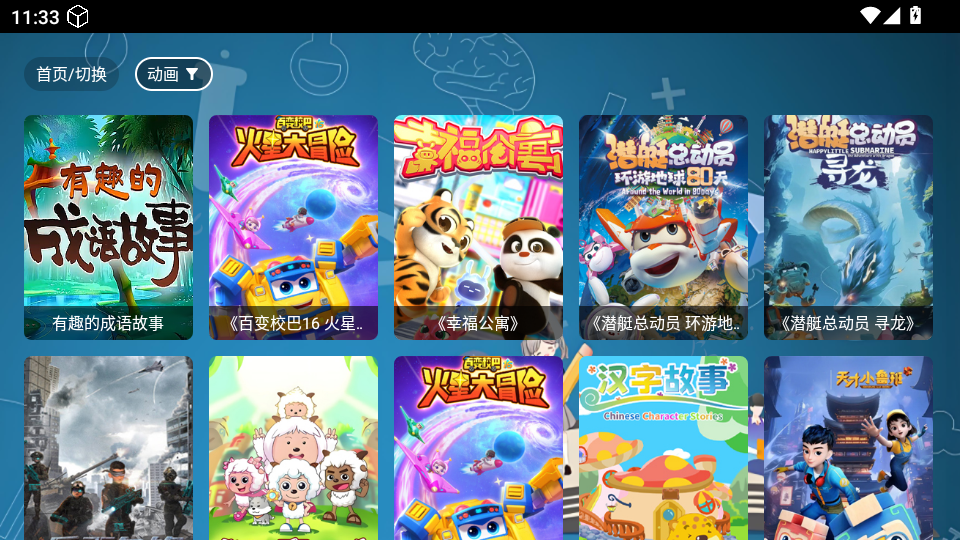Open 火星大冒险 card in second row
Image resolution: width=960 pixels, height=540 pixels.
coord(478,448)
